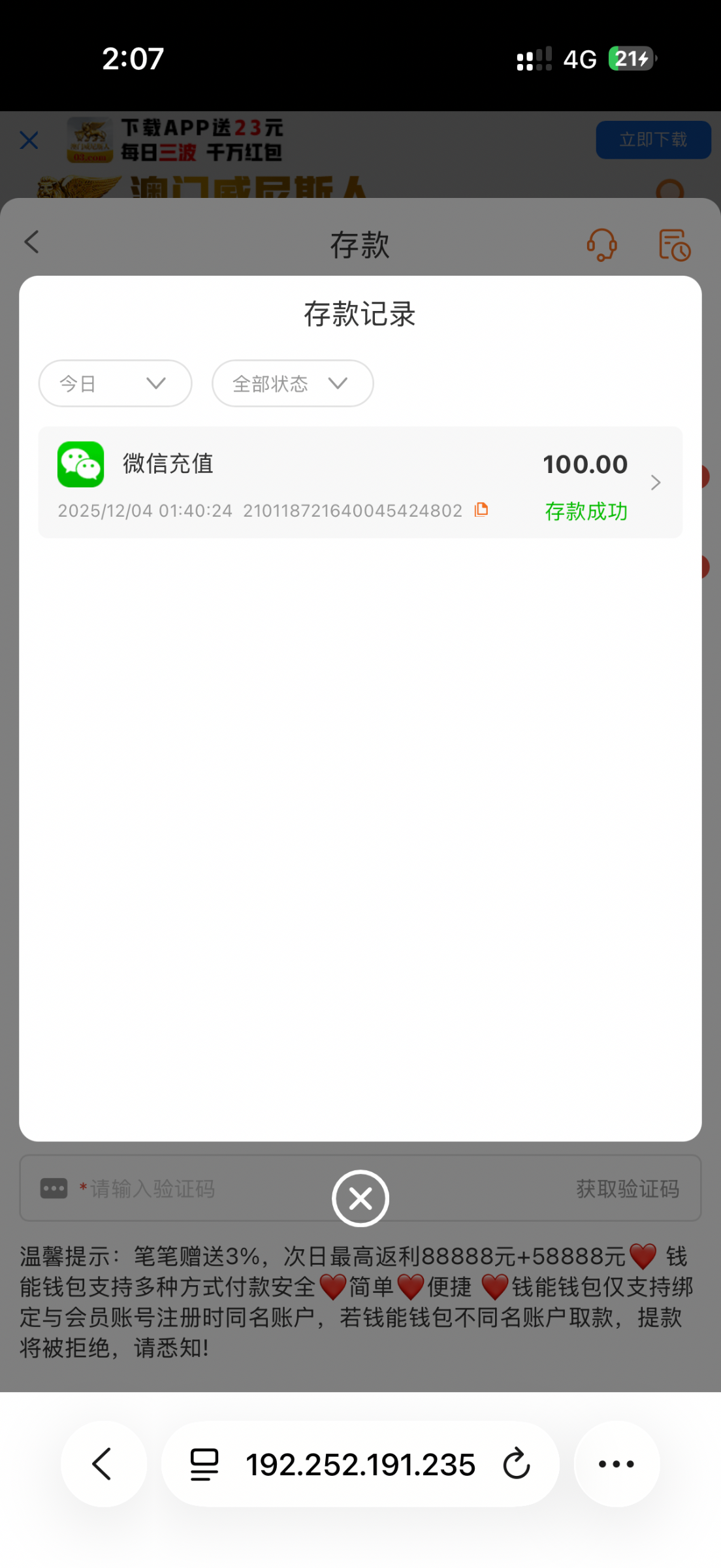The width and height of the screenshot is (721, 1568).
Task: Request code via 获取验证码
Action: coord(626,1188)
